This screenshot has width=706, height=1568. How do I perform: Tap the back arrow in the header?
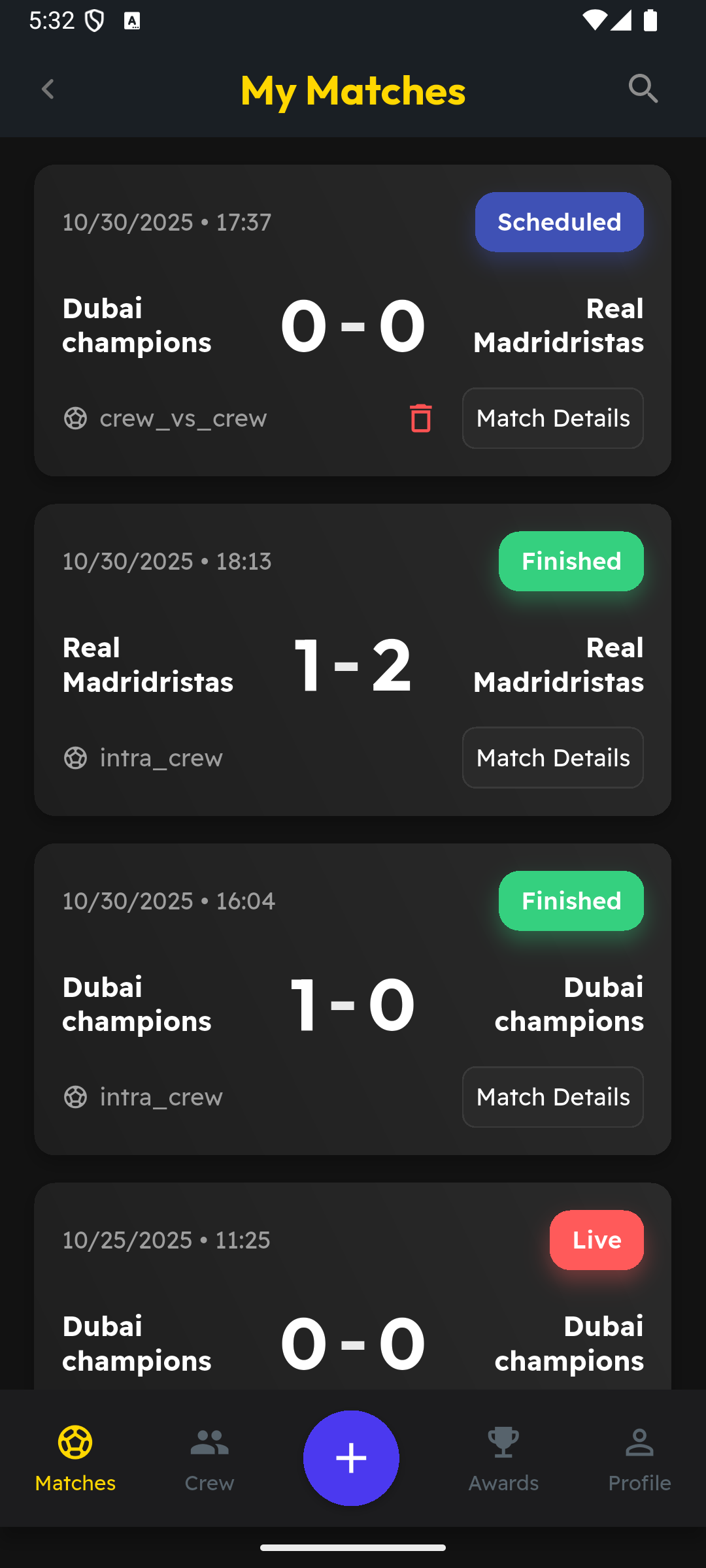(48, 89)
